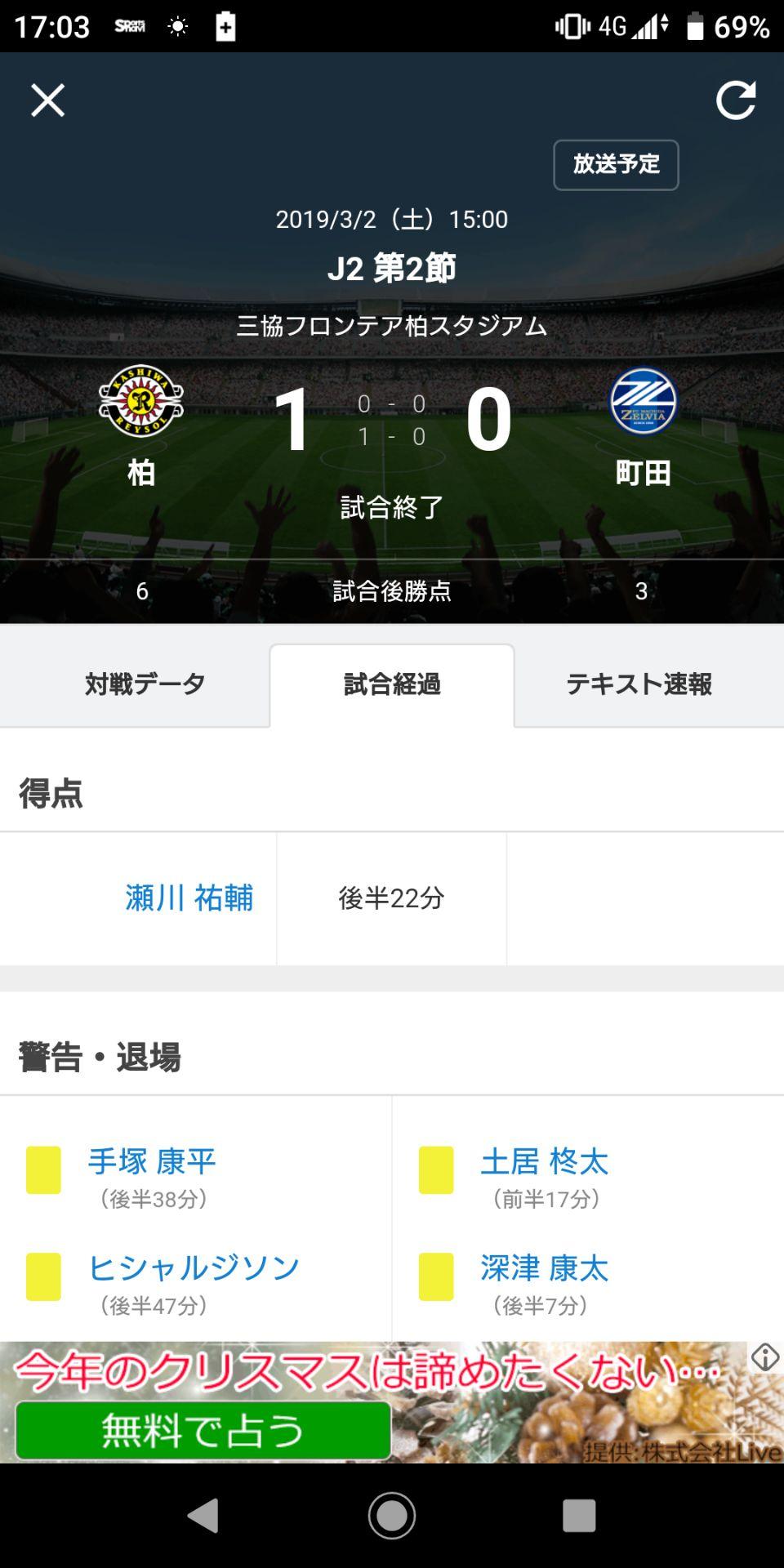Go back with the system back button
784x1568 pixels.
[203, 1516]
